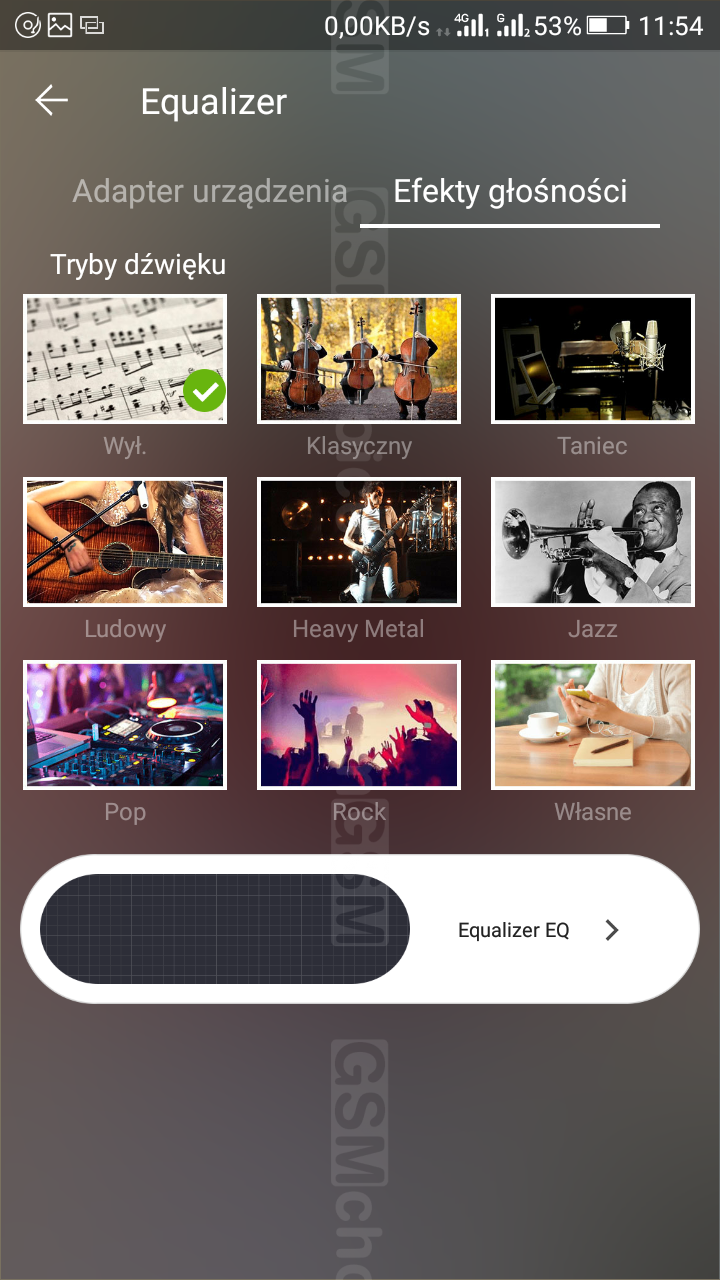
Task: Choose the Klasyczny sound mode
Action: click(359, 359)
